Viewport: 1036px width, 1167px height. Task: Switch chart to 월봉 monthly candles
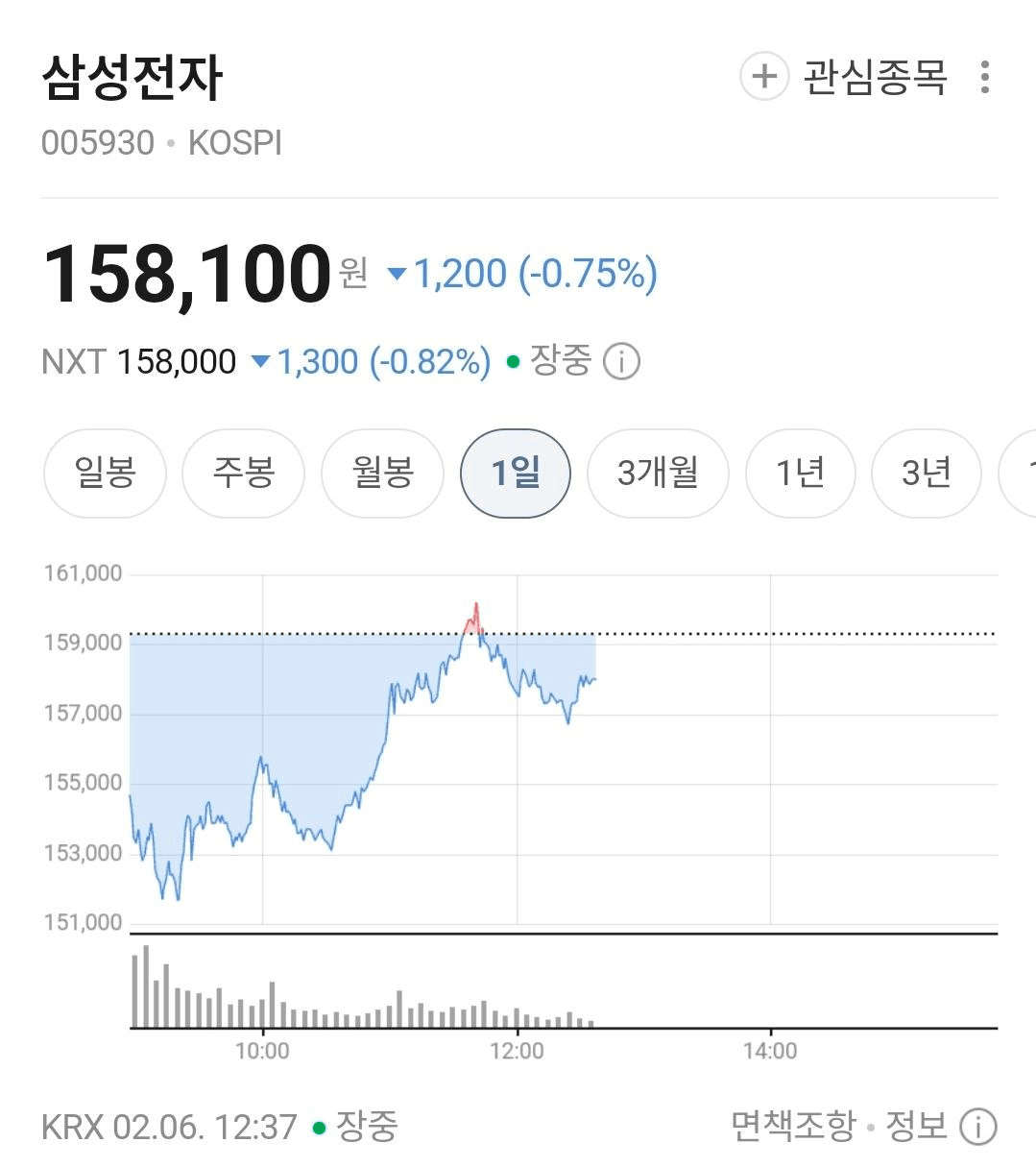(x=382, y=473)
